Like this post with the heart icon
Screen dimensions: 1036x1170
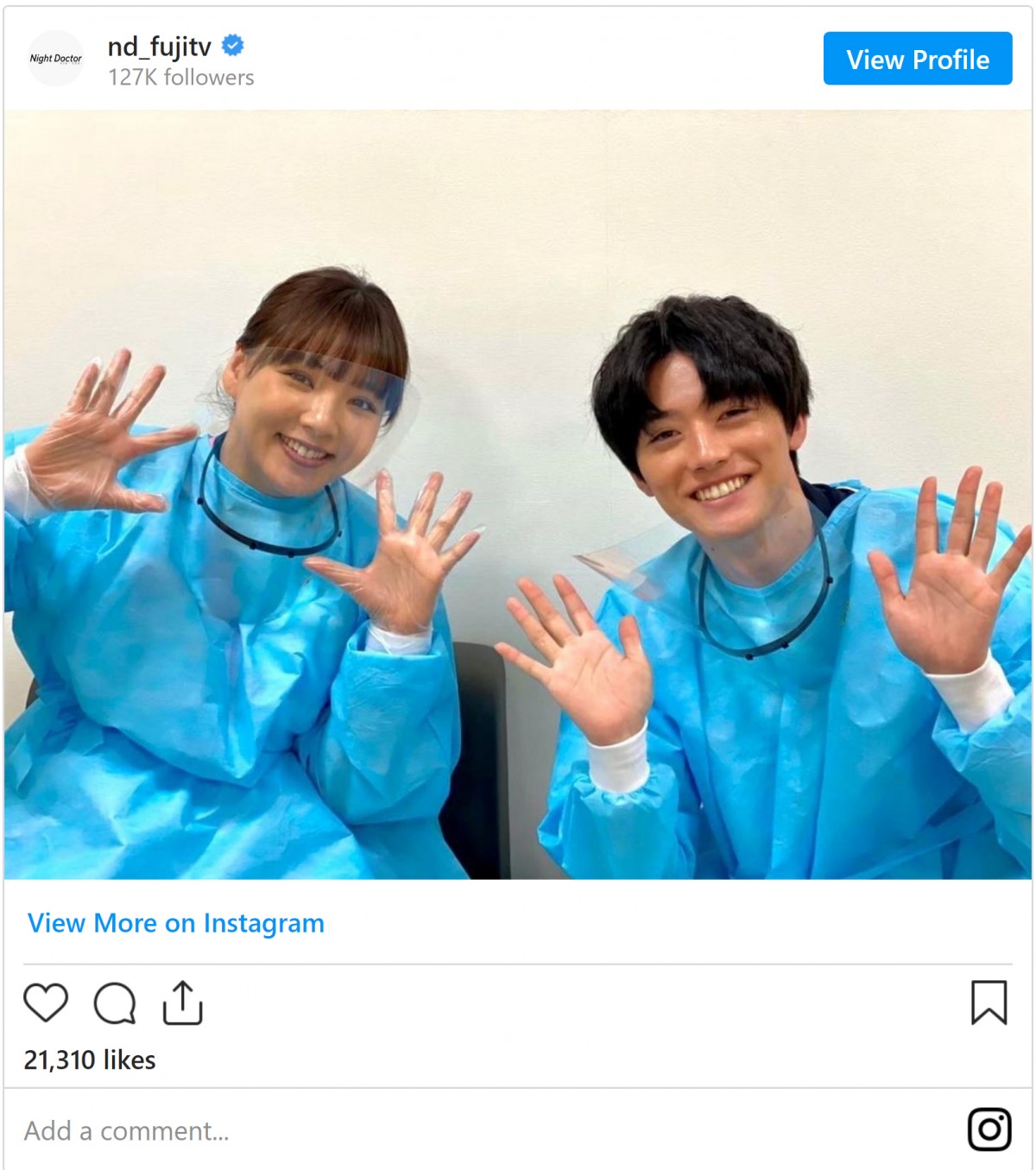[x=46, y=1002]
